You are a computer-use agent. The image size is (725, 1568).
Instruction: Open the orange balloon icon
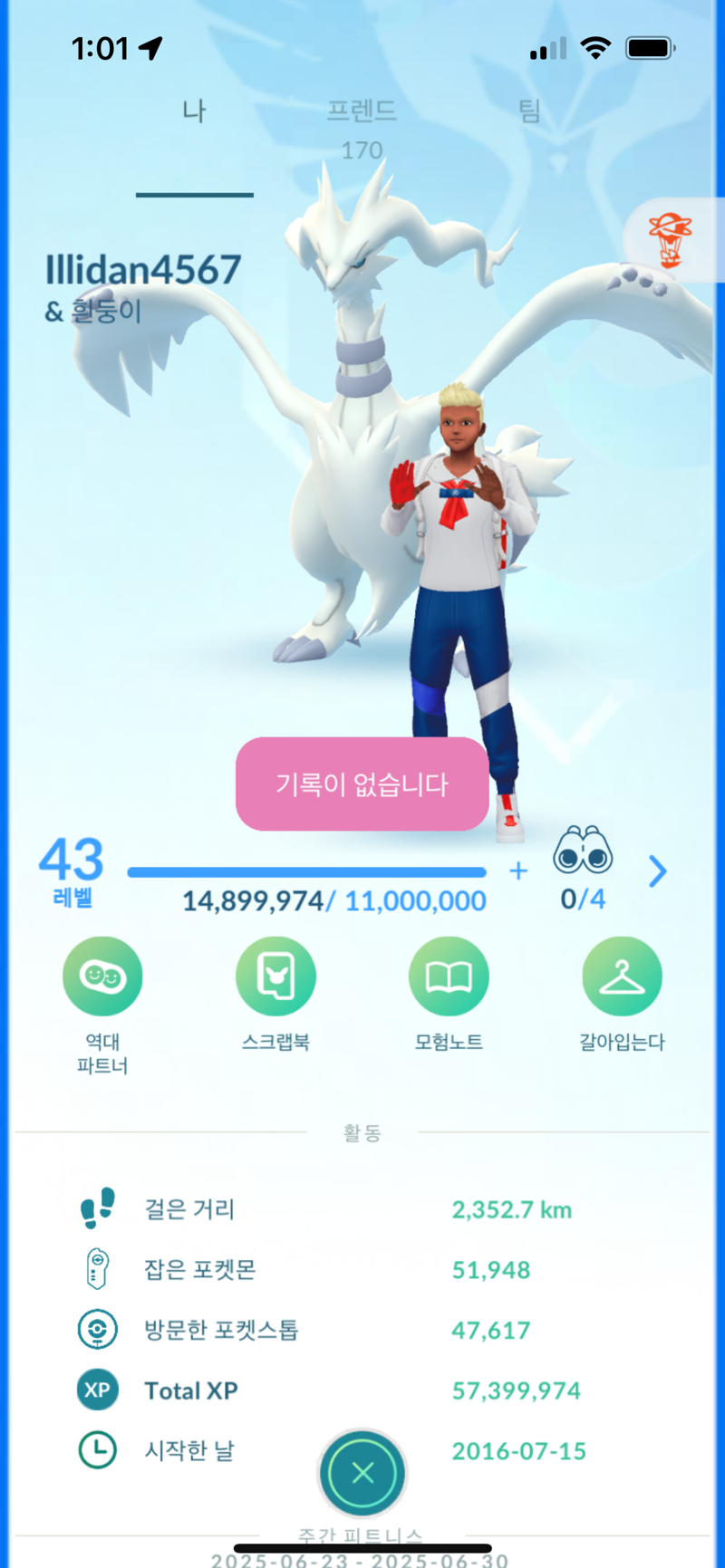click(671, 240)
